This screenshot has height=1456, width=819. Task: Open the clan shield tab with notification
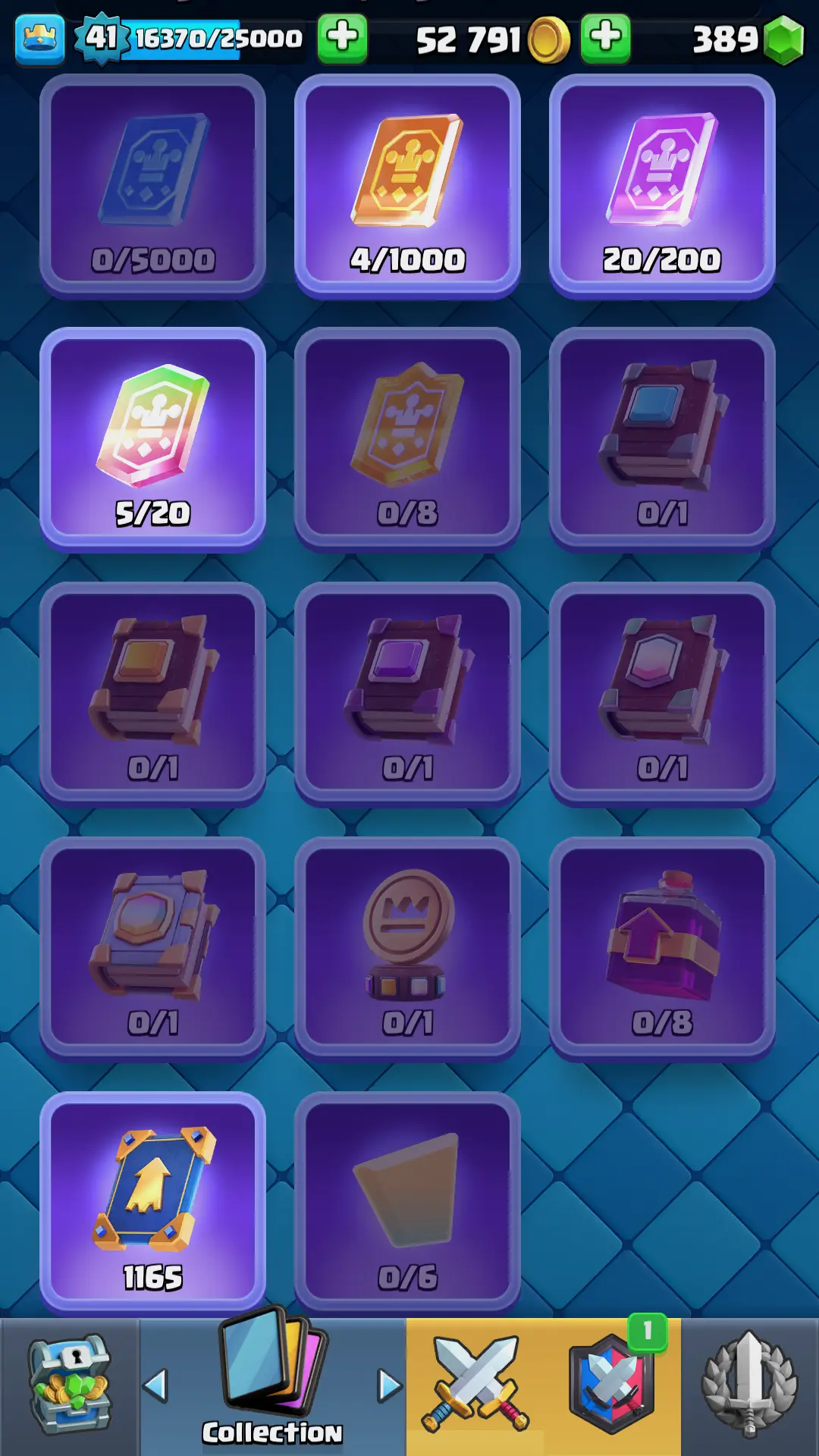[x=613, y=1385]
